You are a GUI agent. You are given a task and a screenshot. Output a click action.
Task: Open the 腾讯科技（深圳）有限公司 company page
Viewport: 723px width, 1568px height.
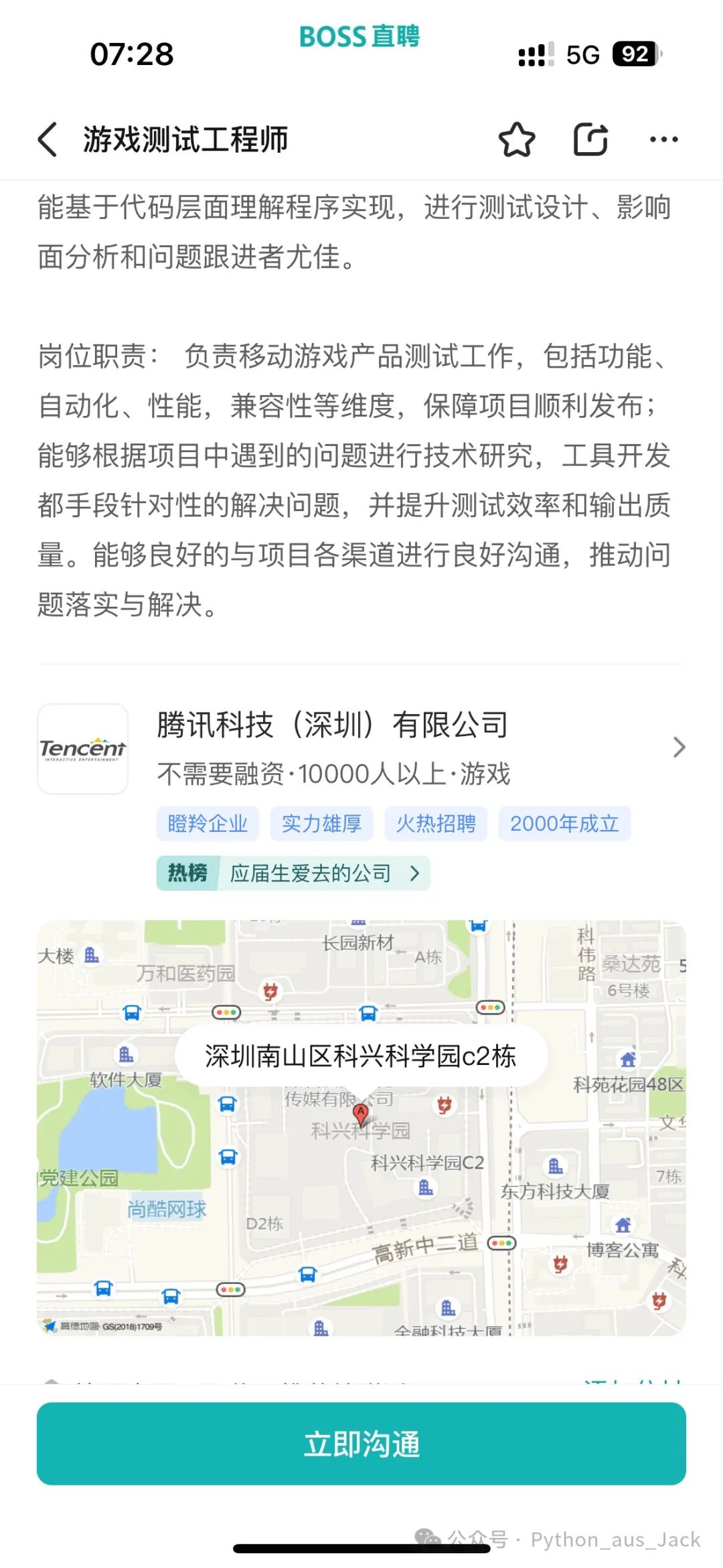pyautogui.click(x=361, y=748)
